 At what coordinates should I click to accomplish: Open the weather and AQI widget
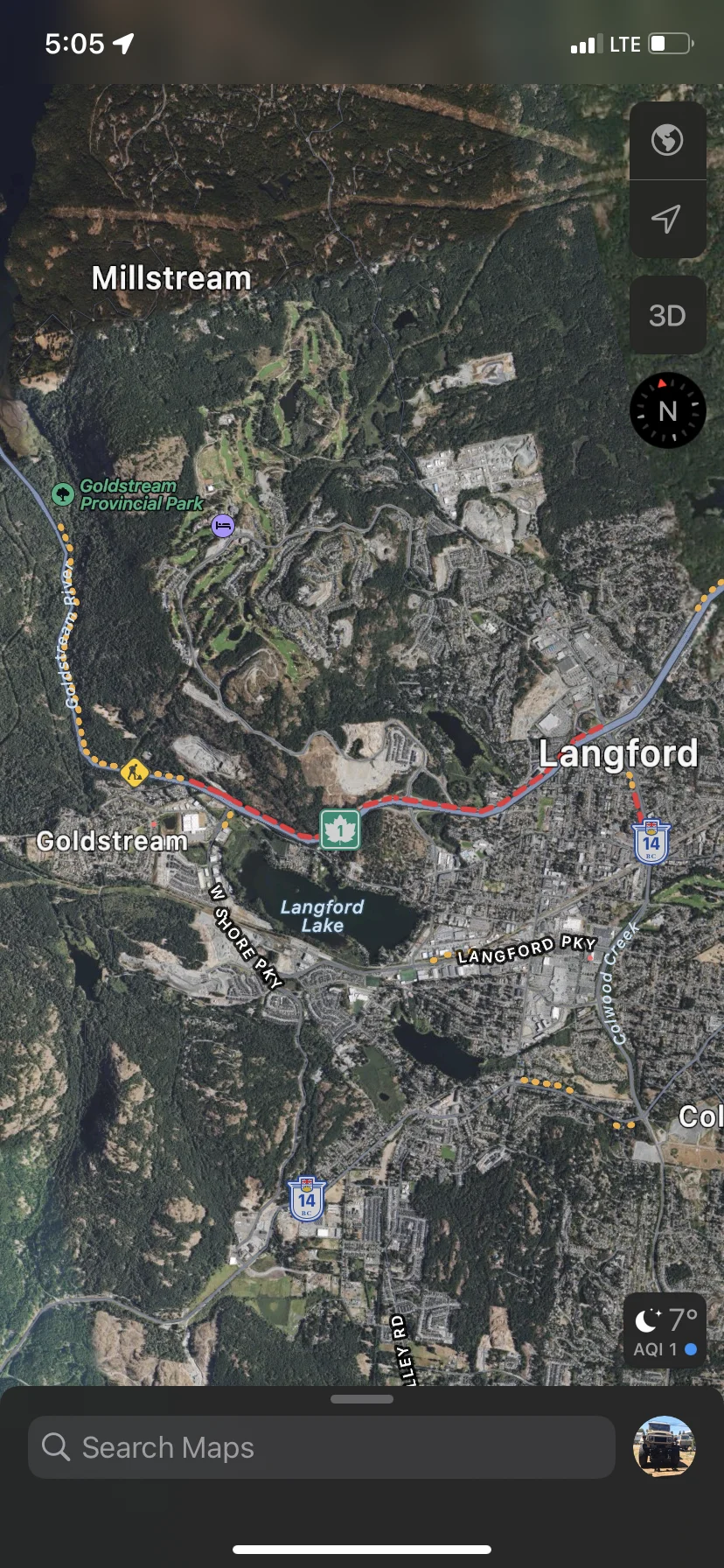coord(666,1331)
